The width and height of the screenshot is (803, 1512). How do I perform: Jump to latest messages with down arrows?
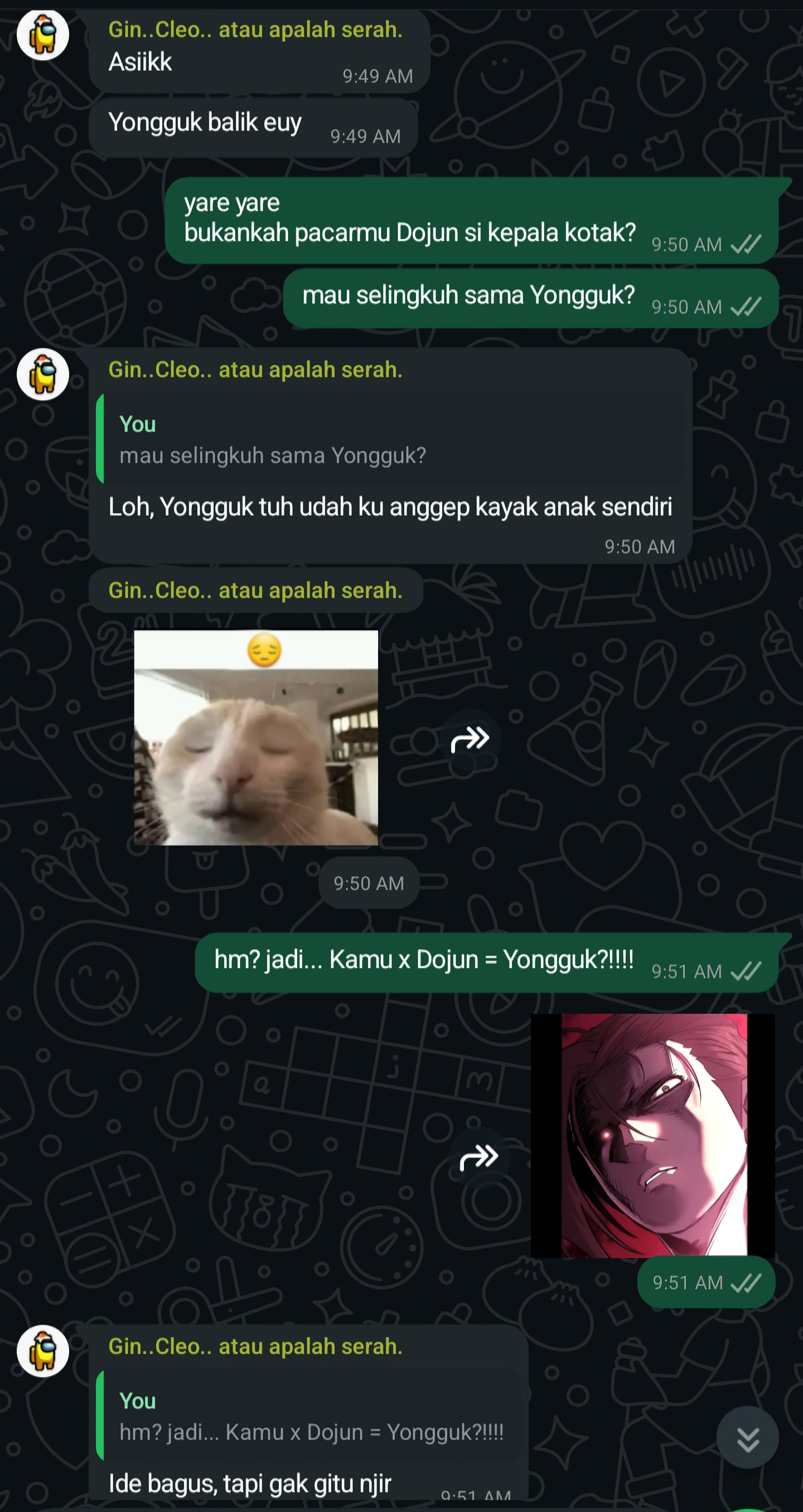(x=747, y=1437)
